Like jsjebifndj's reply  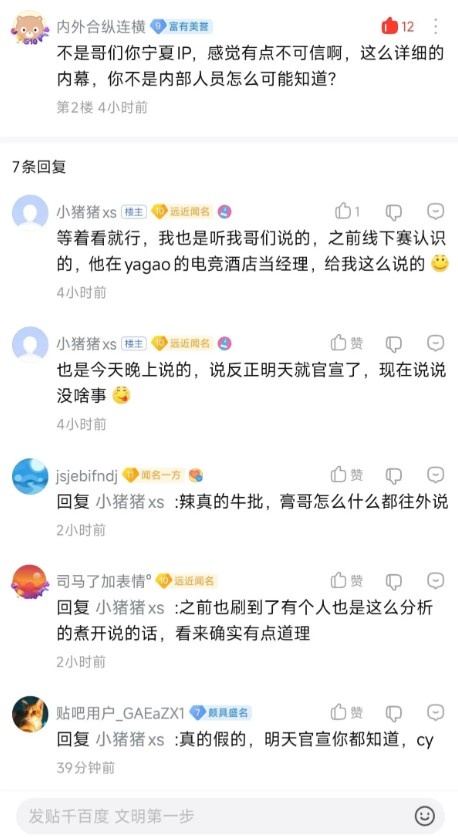347,475
